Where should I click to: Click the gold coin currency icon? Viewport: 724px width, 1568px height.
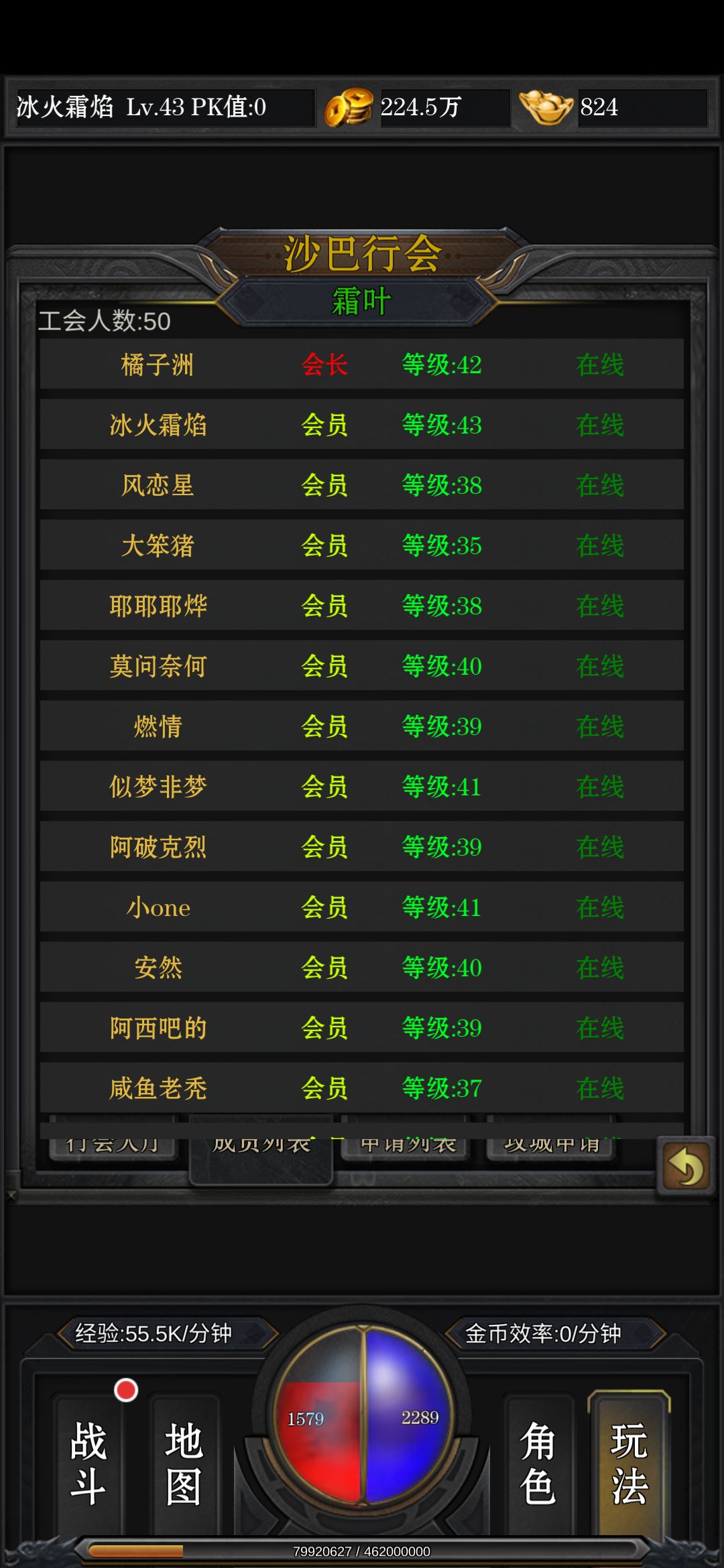pos(351,107)
